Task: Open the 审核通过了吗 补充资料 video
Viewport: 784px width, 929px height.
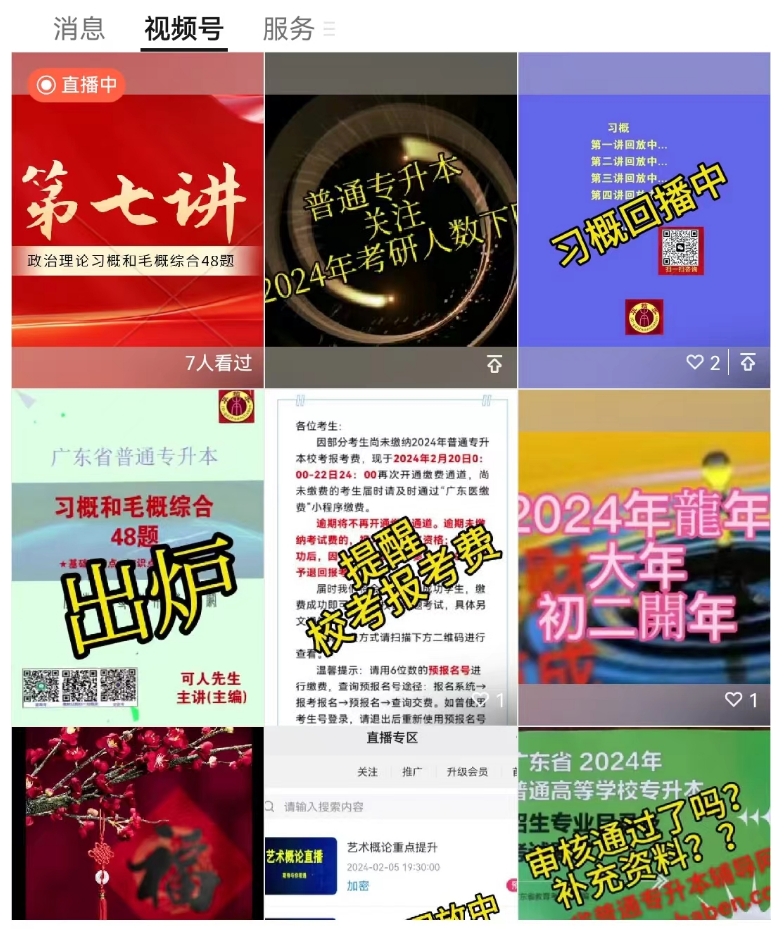Action: coord(644,823)
